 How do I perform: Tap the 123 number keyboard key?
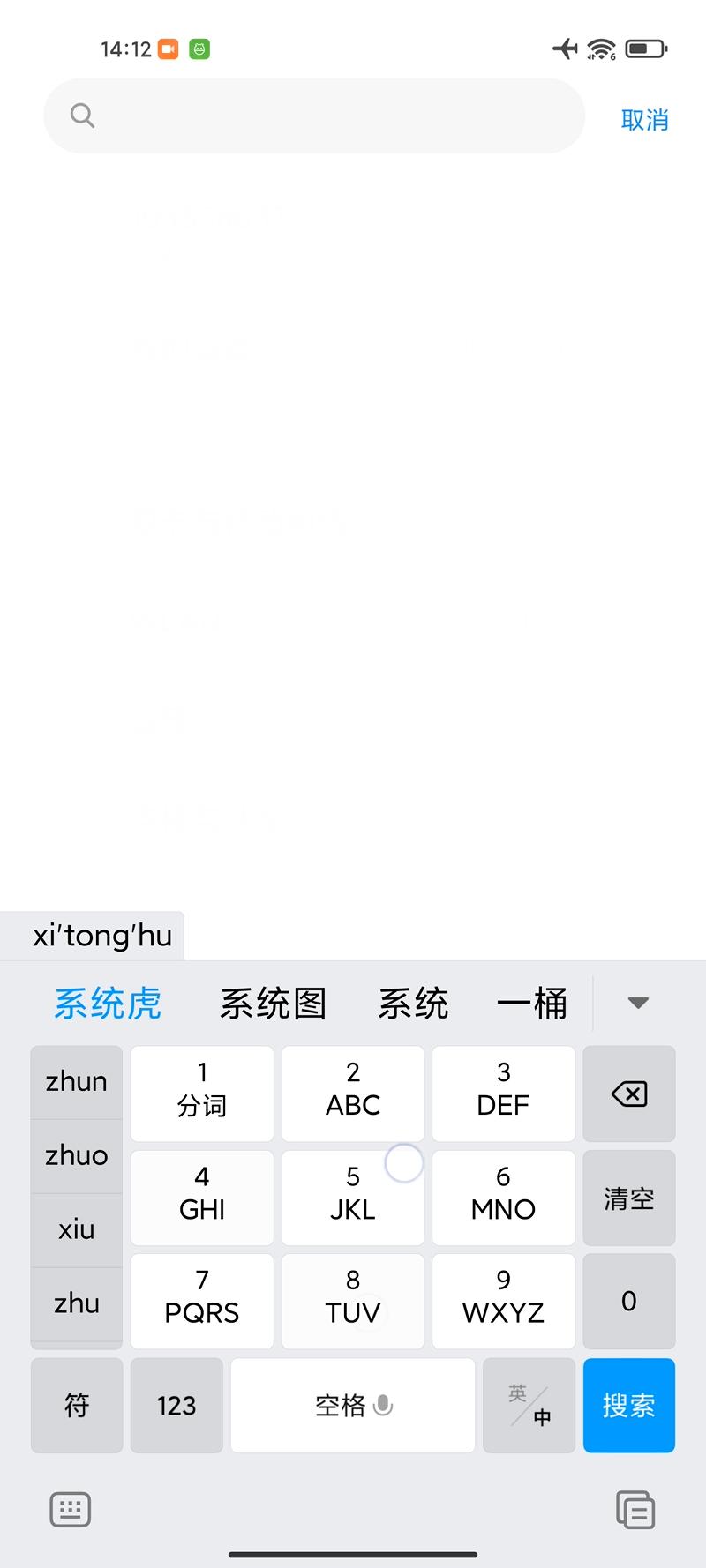[176, 1406]
